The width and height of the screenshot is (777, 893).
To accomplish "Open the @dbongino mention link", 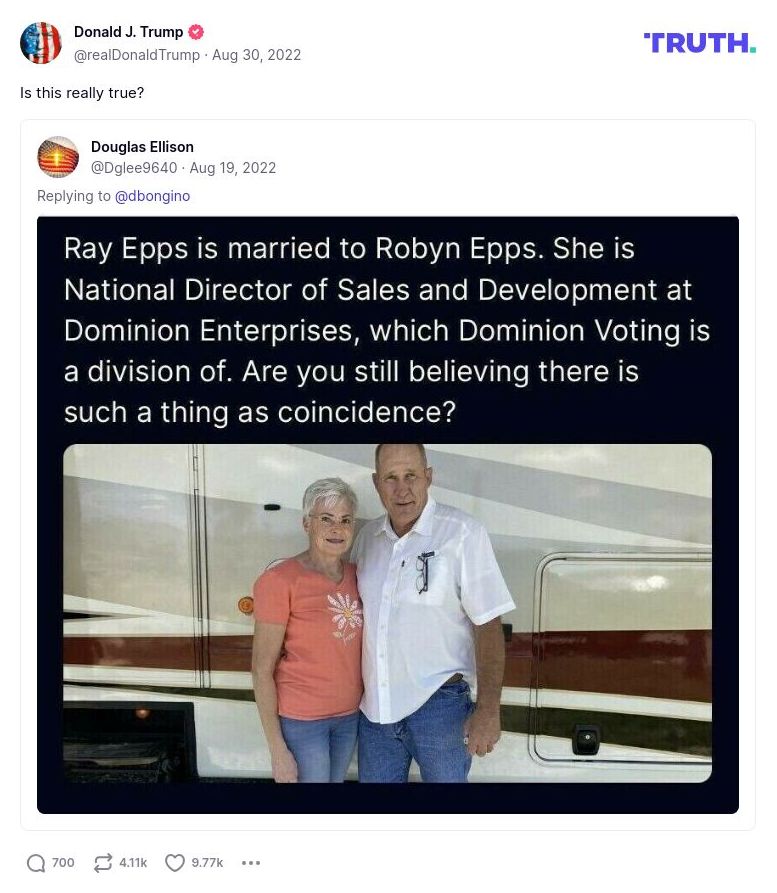I will [152, 196].
